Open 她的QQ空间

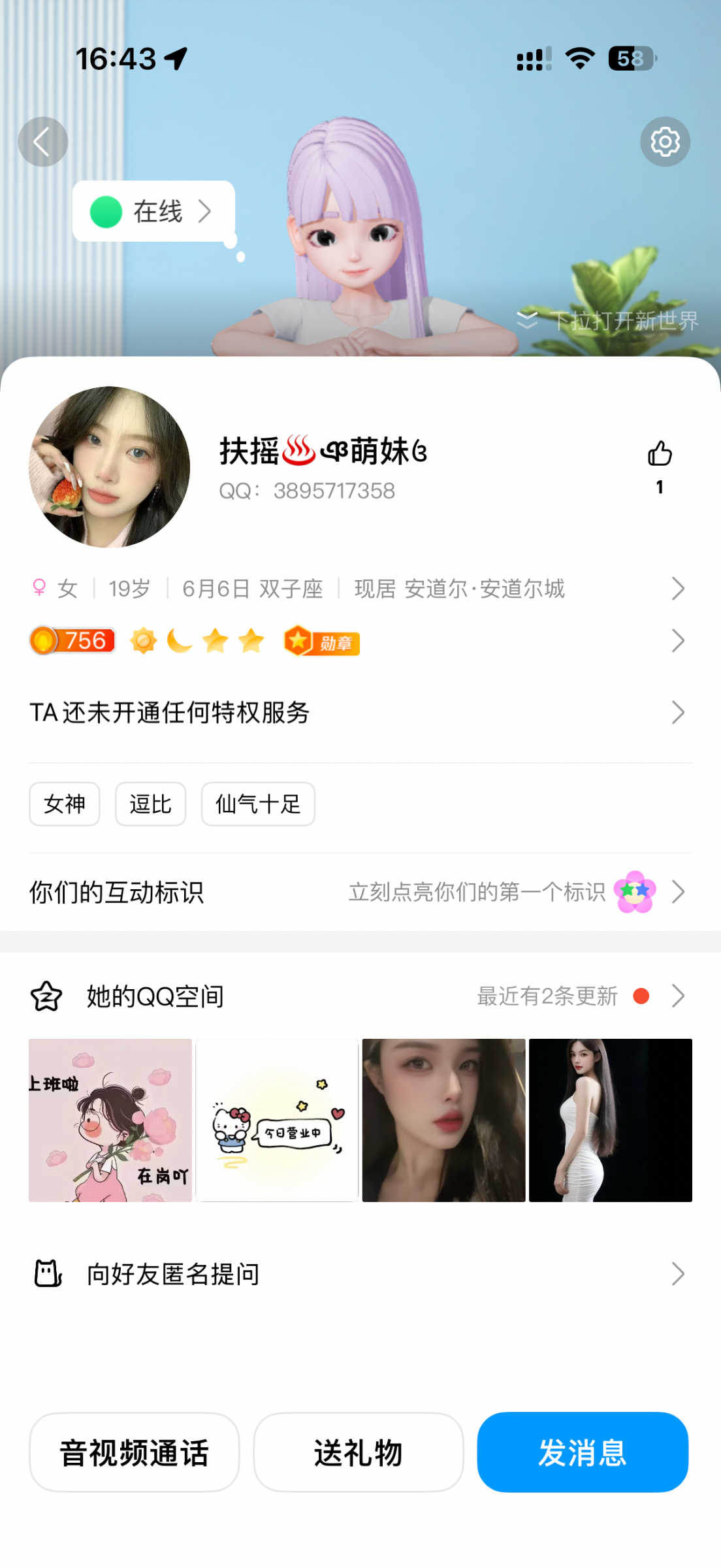coord(359,996)
